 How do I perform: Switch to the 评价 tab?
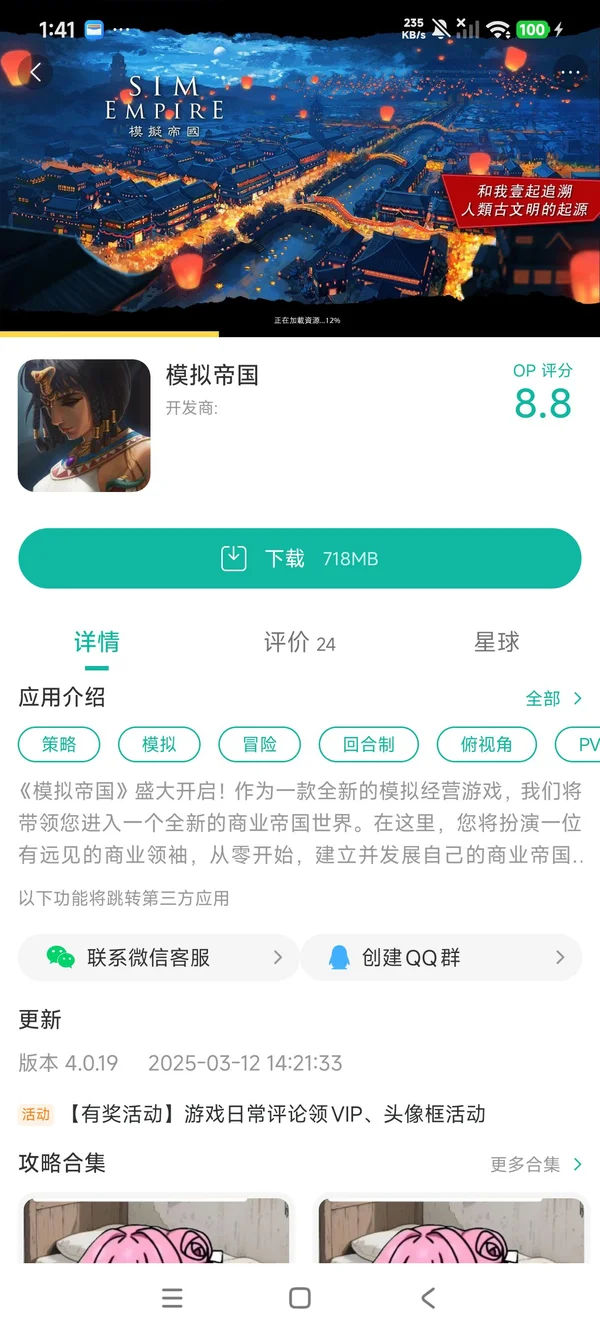click(299, 642)
